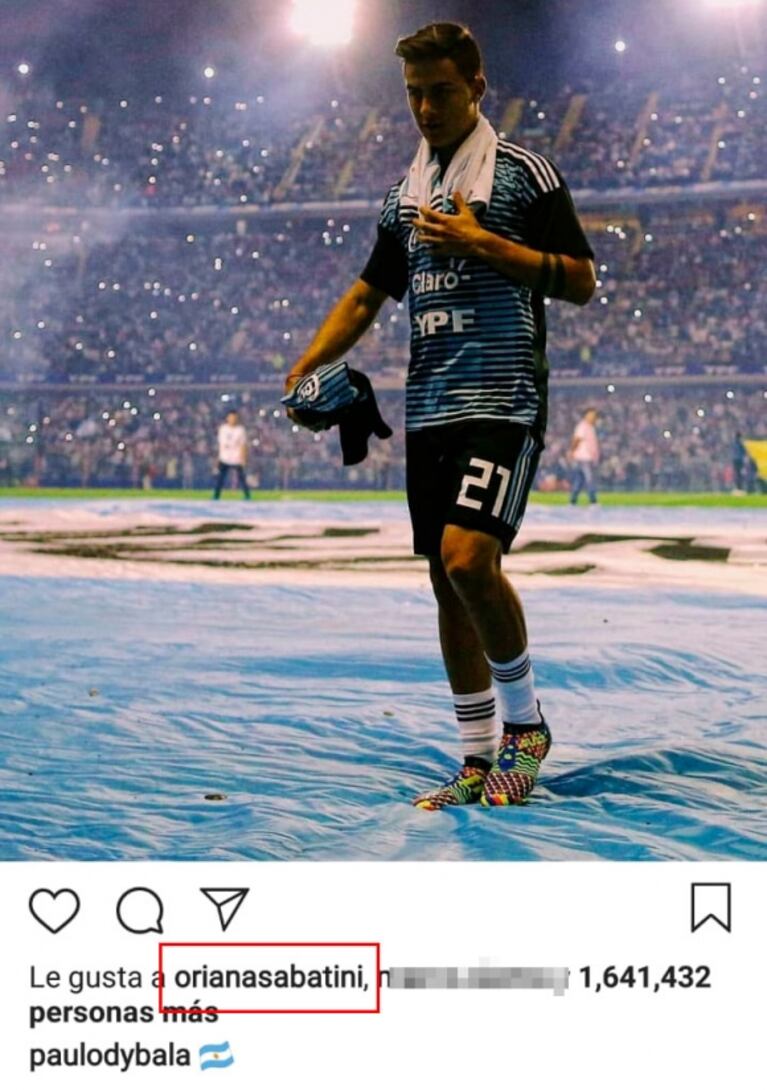
Task: Open the orianasabatini profile from the likes
Action: 269,977
